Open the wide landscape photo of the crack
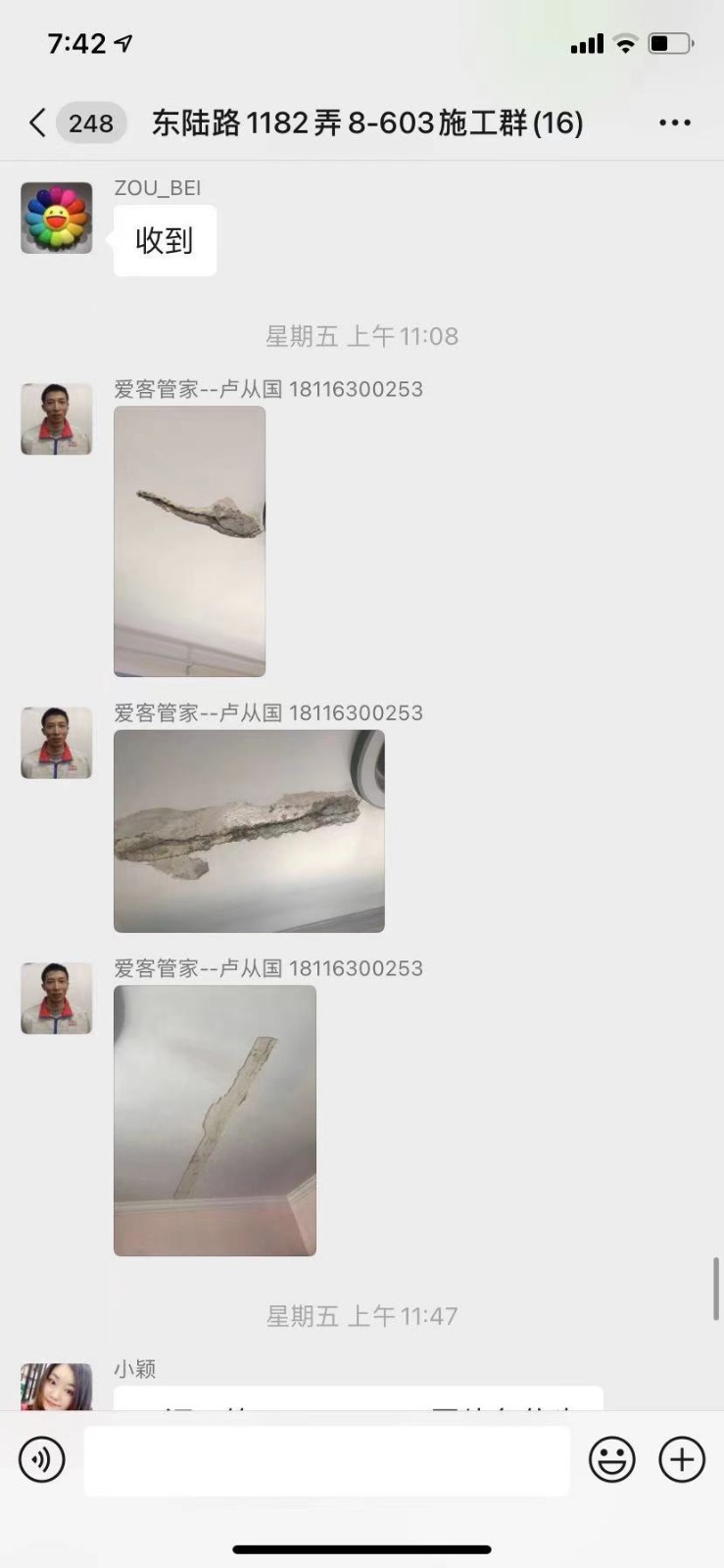Viewport: 724px width, 1568px height. click(x=249, y=831)
